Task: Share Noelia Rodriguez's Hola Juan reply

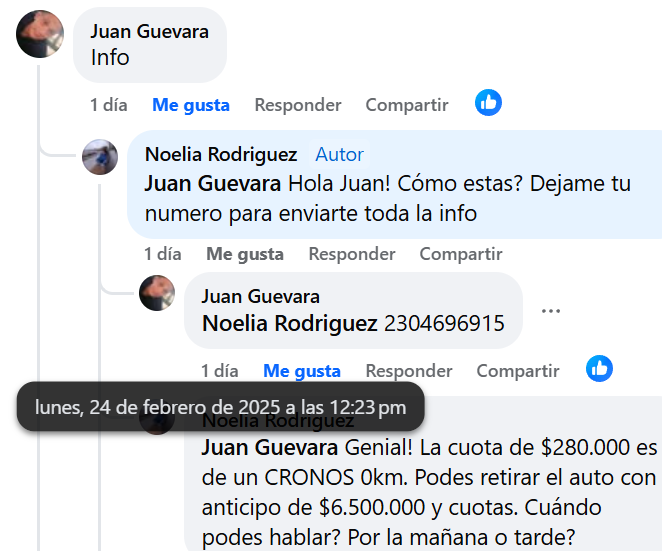Action: [460, 254]
